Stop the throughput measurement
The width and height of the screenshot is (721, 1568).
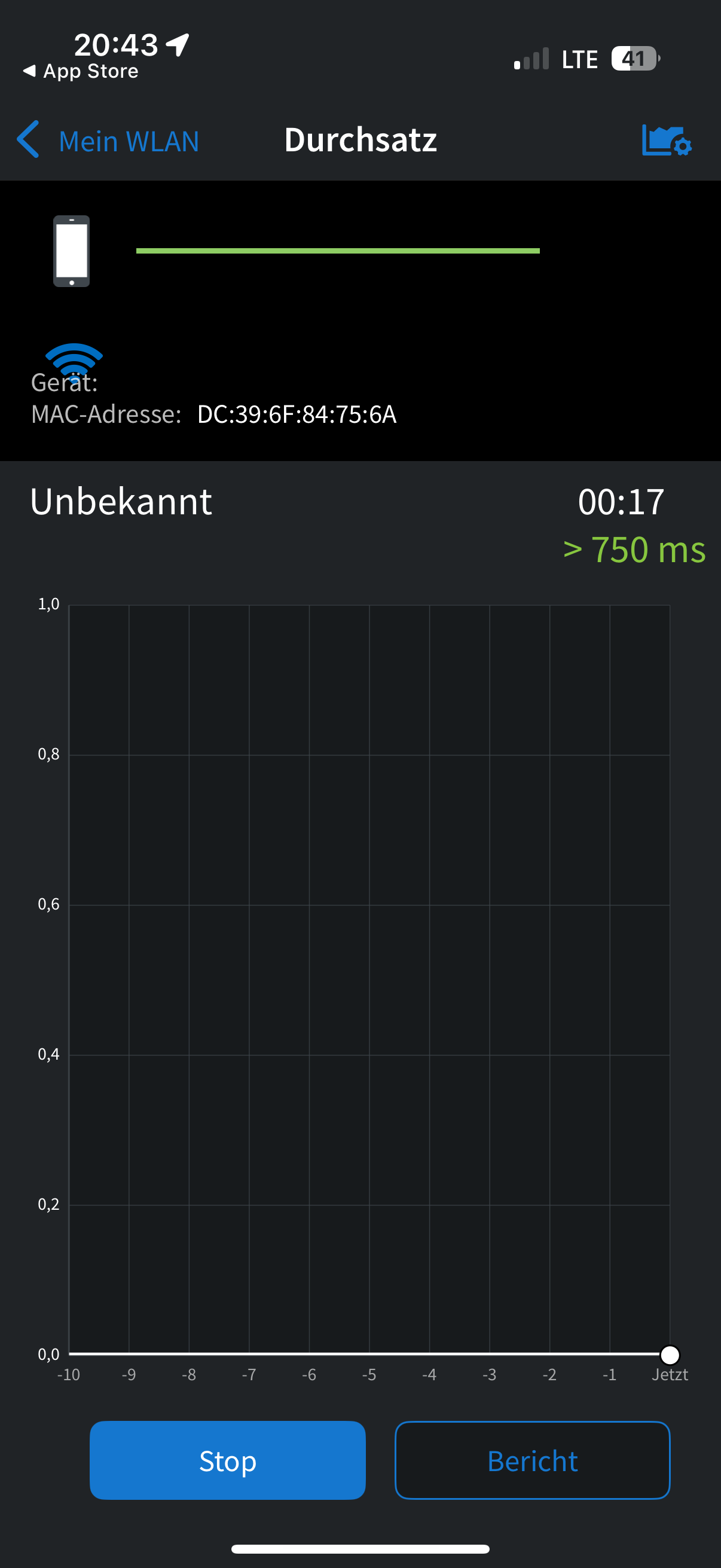(x=227, y=1460)
